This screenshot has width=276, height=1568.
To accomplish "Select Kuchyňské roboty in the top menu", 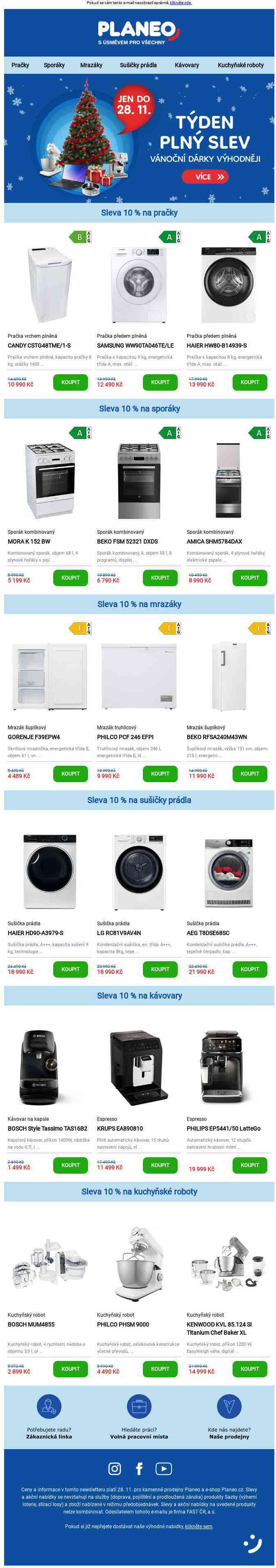I will 240,65.
